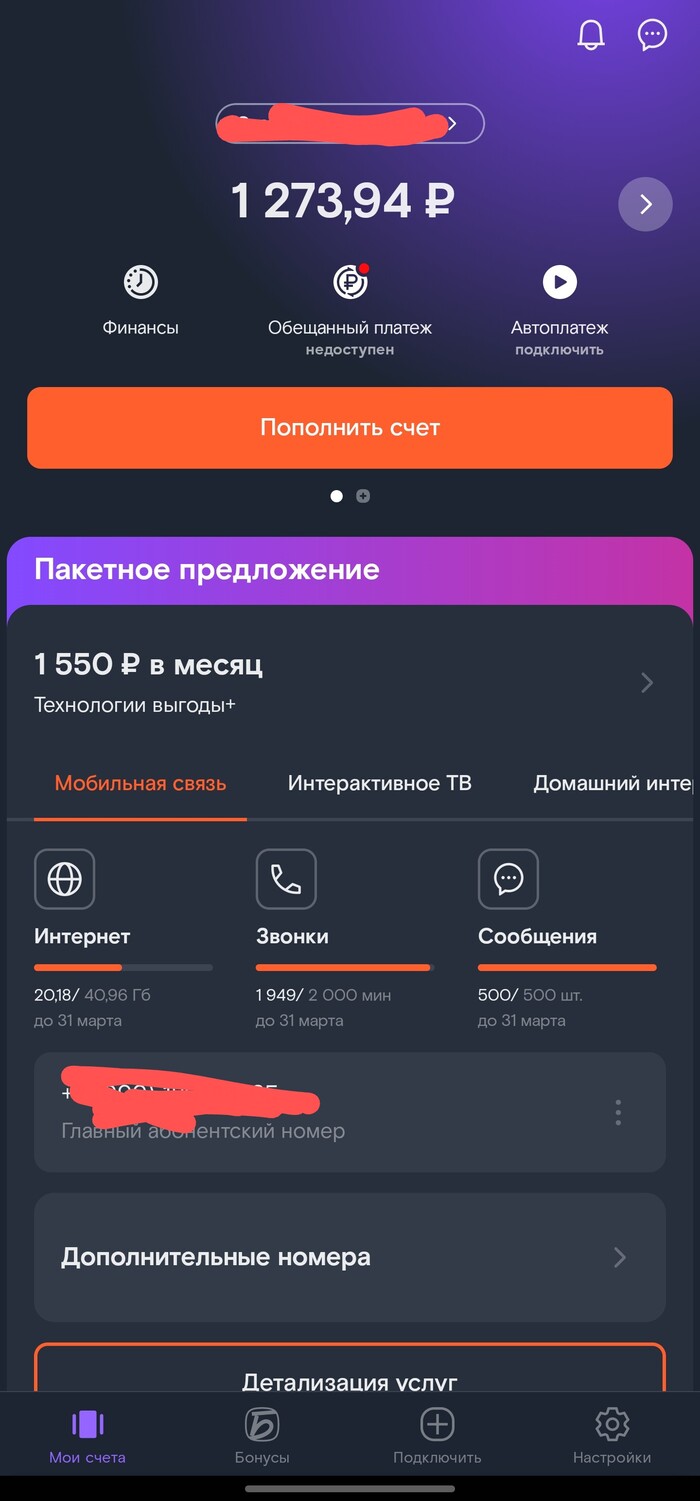This screenshot has height=1501, width=700.
Task: Select Мобильная связь tab
Action: [x=140, y=783]
